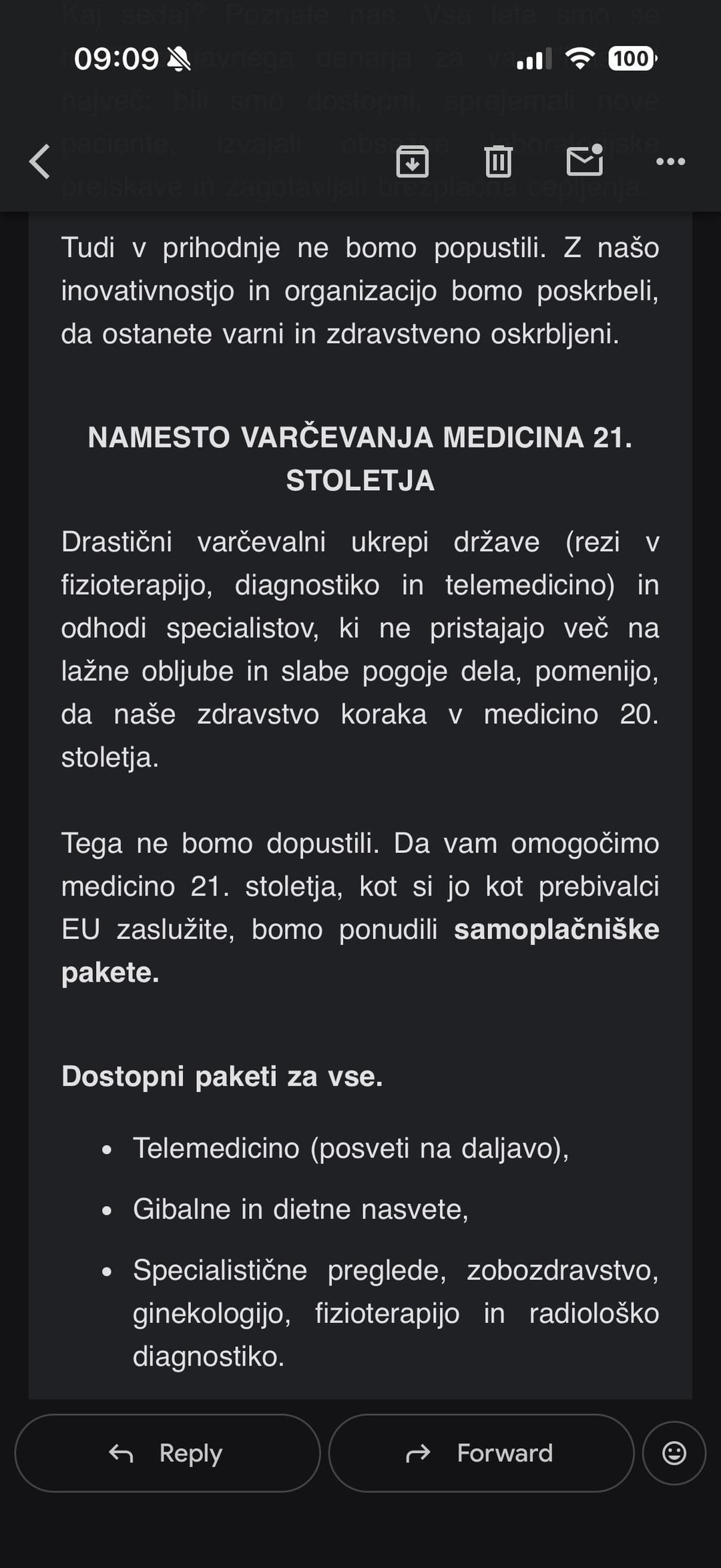Screen dimensions: 721x1568
Task: Open the more options menu
Action: coord(670,162)
